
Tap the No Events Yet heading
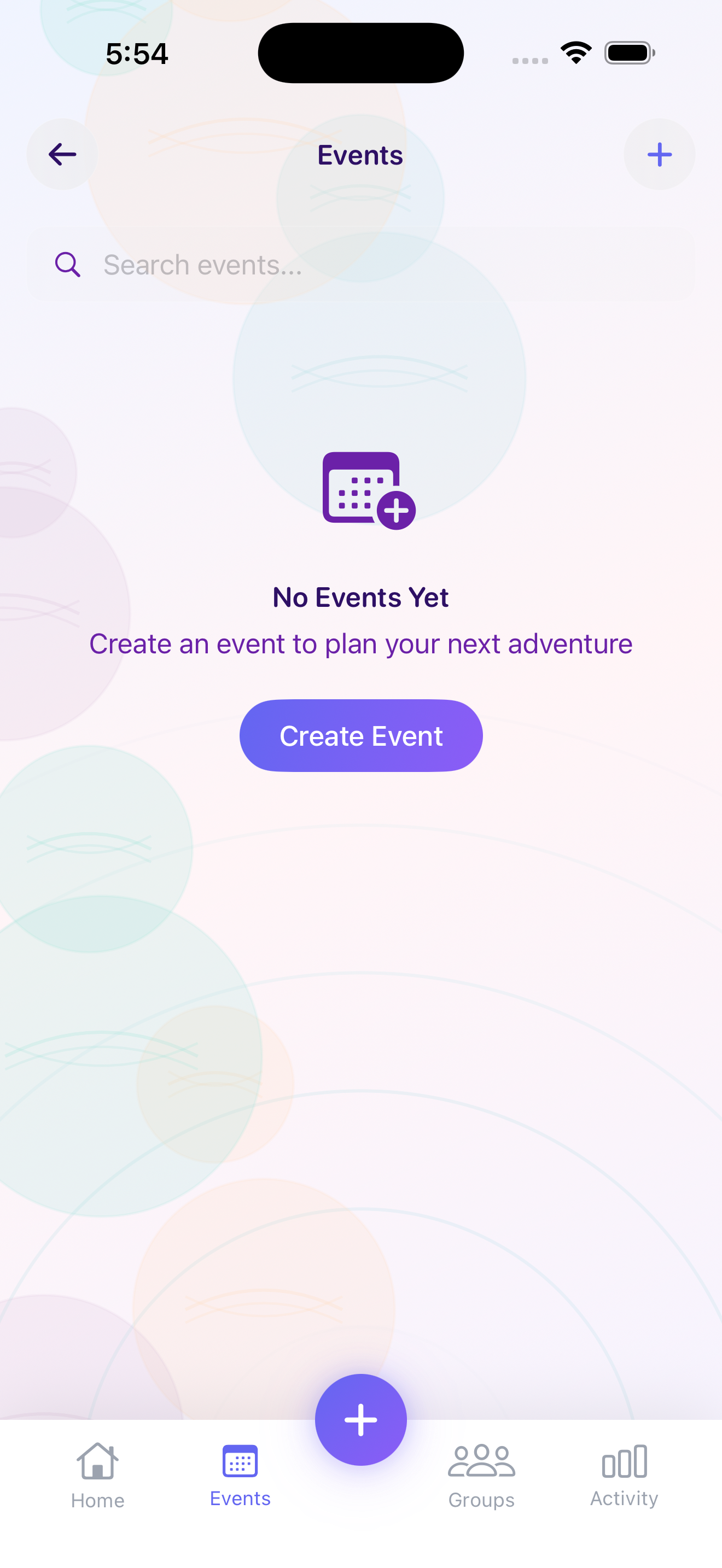tap(360, 596)
